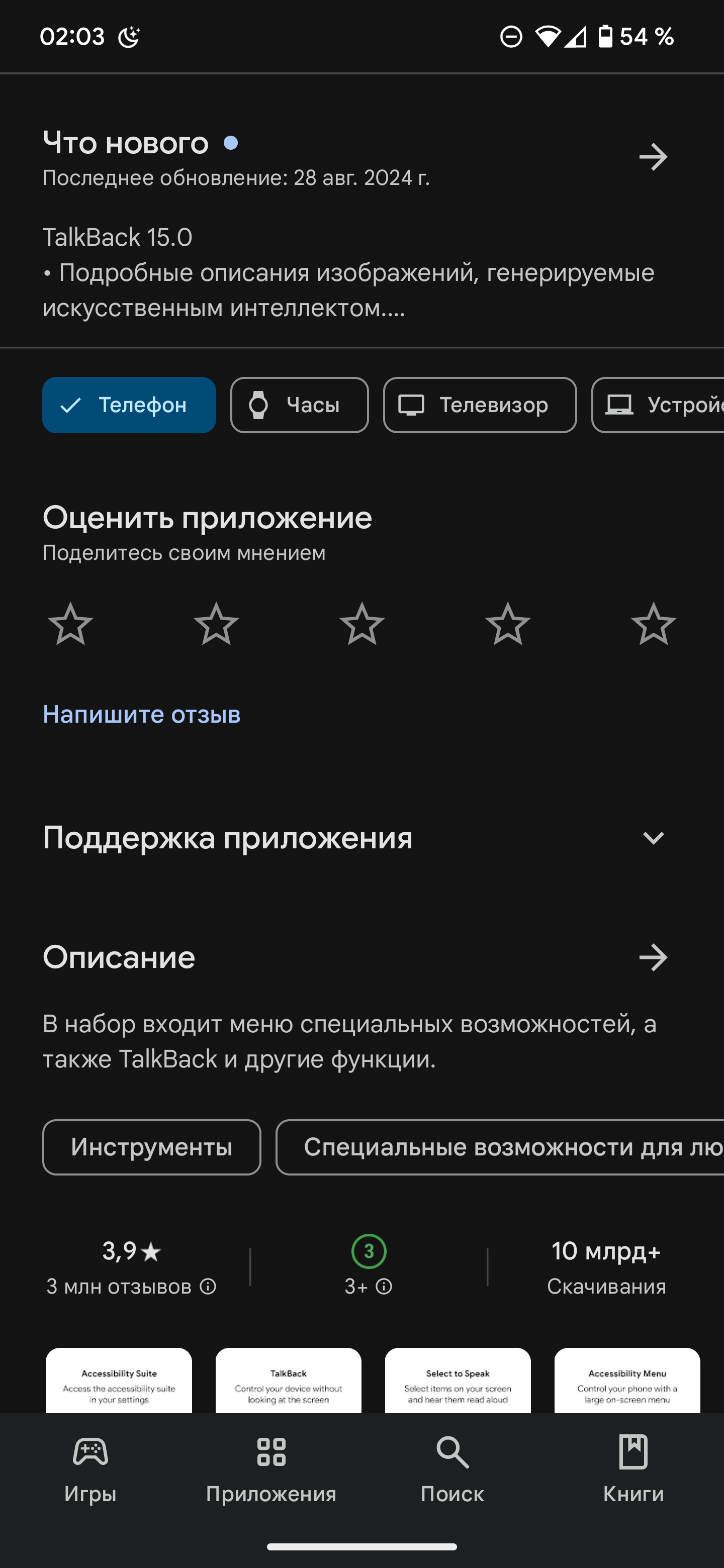Open the Специальные возможности category chip

click(x=500, y=1147)
